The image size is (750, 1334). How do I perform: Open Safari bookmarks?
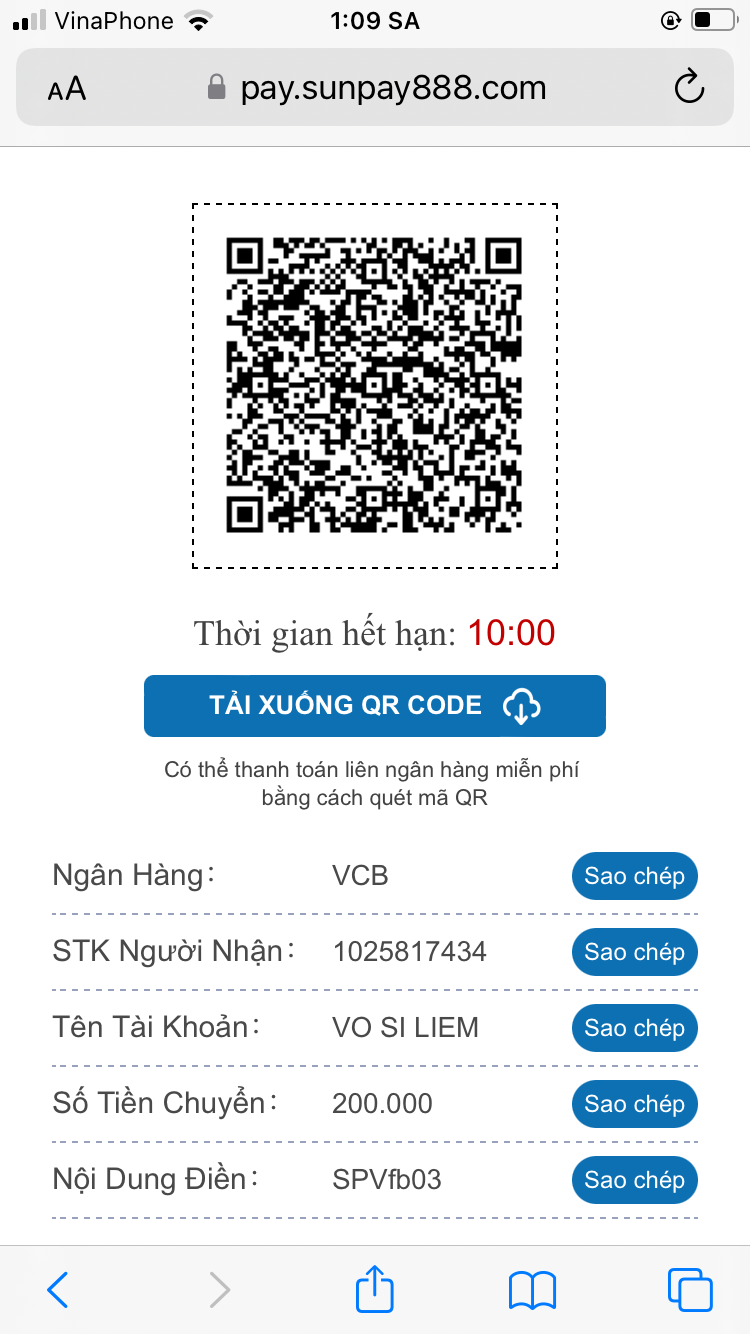[532, 1290]
